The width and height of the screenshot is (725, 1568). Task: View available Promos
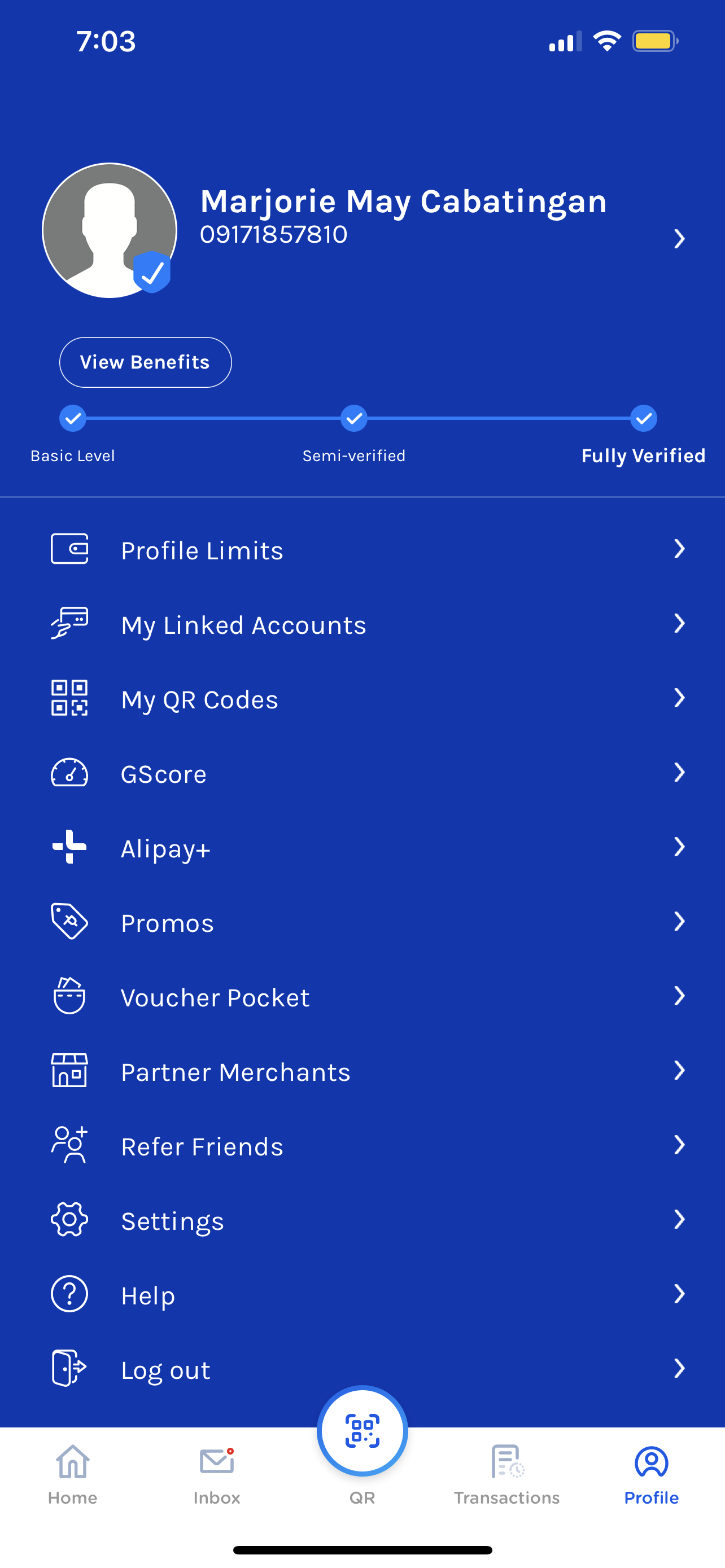pyautogui.click(x=362, y=922)
